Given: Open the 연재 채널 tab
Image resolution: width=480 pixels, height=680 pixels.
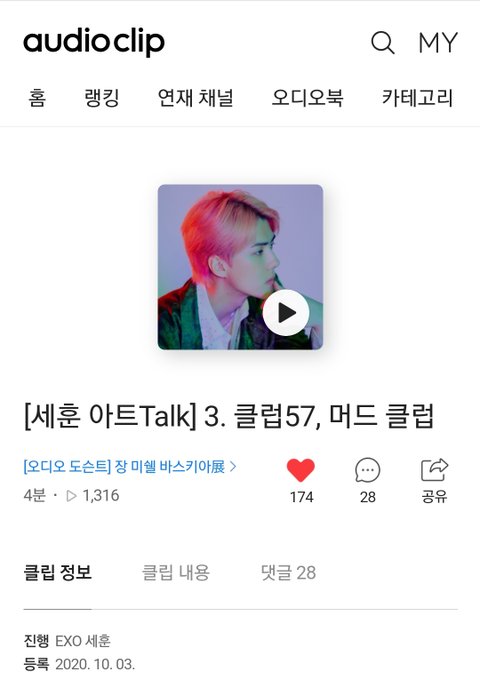Looking at the screenshot, I should (x=196, y=98).
